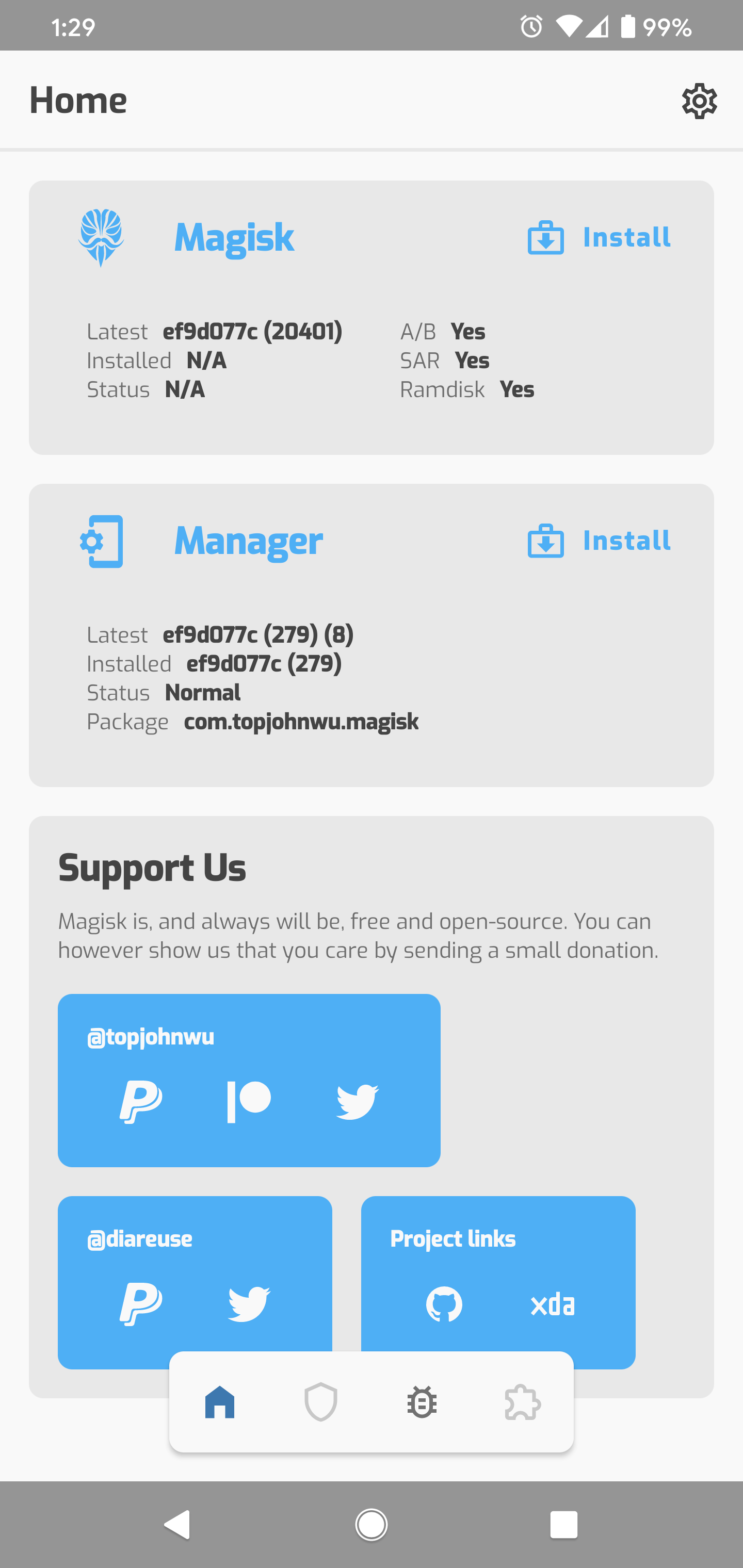Open the xda project link
The image size is (743, 1568).
tap(553, 1305)
